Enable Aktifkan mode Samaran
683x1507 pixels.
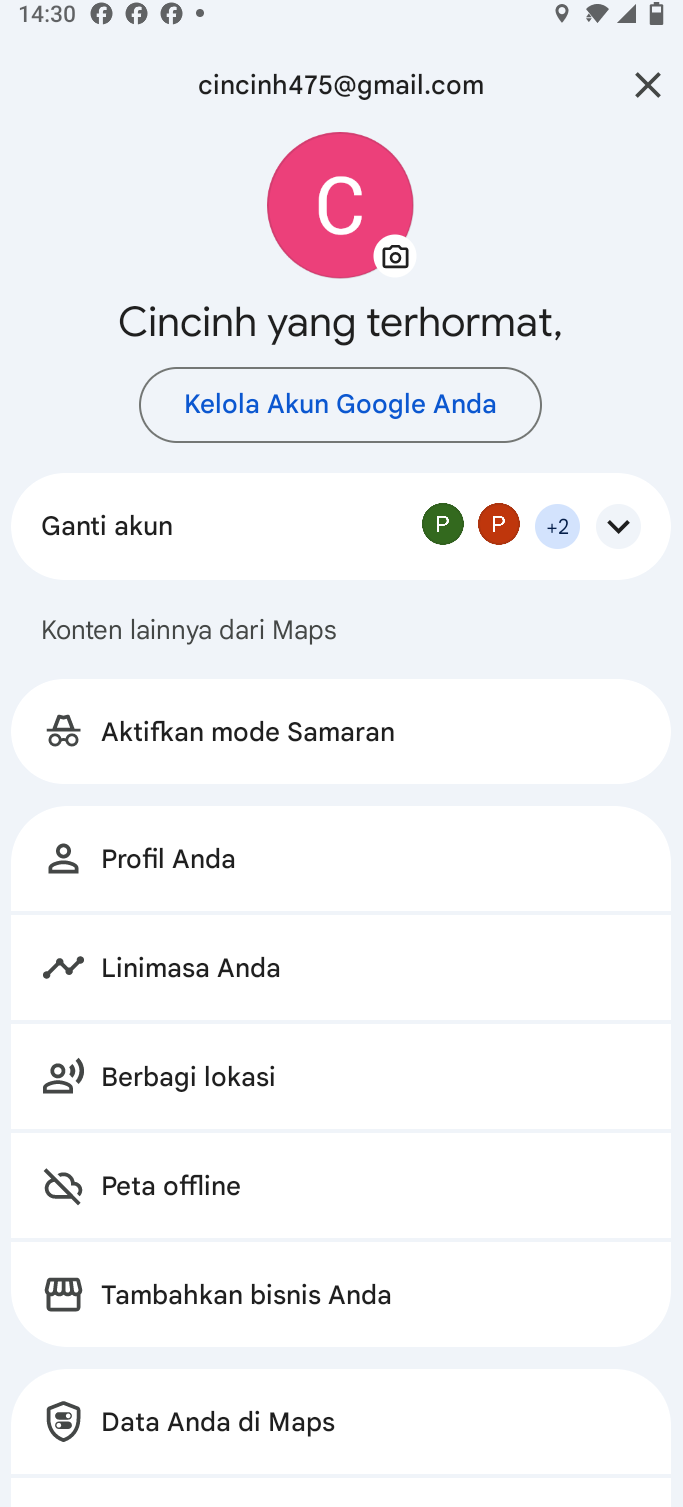pos(340,732)
